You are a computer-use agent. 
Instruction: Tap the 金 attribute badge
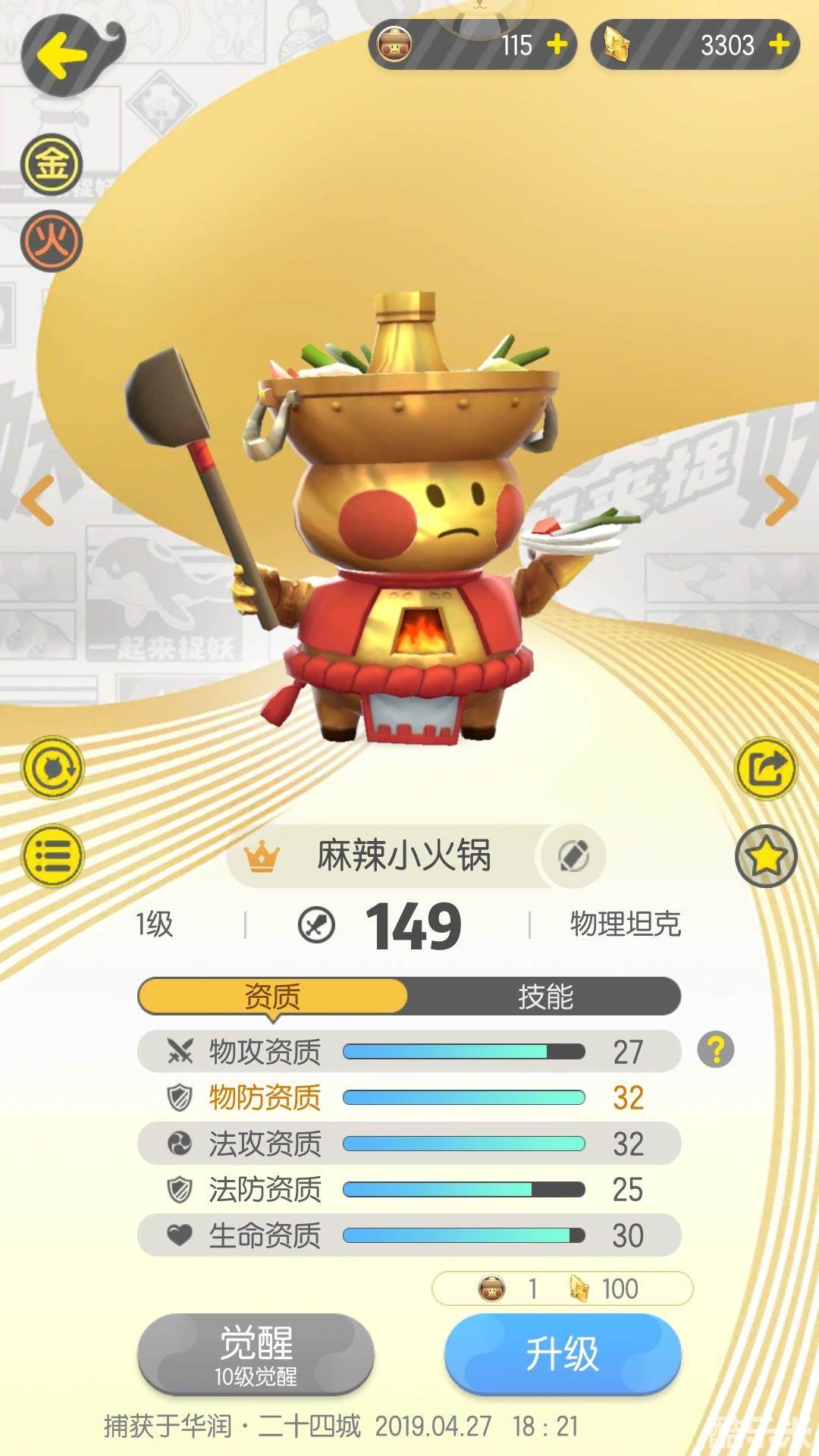tap(52, 164)
